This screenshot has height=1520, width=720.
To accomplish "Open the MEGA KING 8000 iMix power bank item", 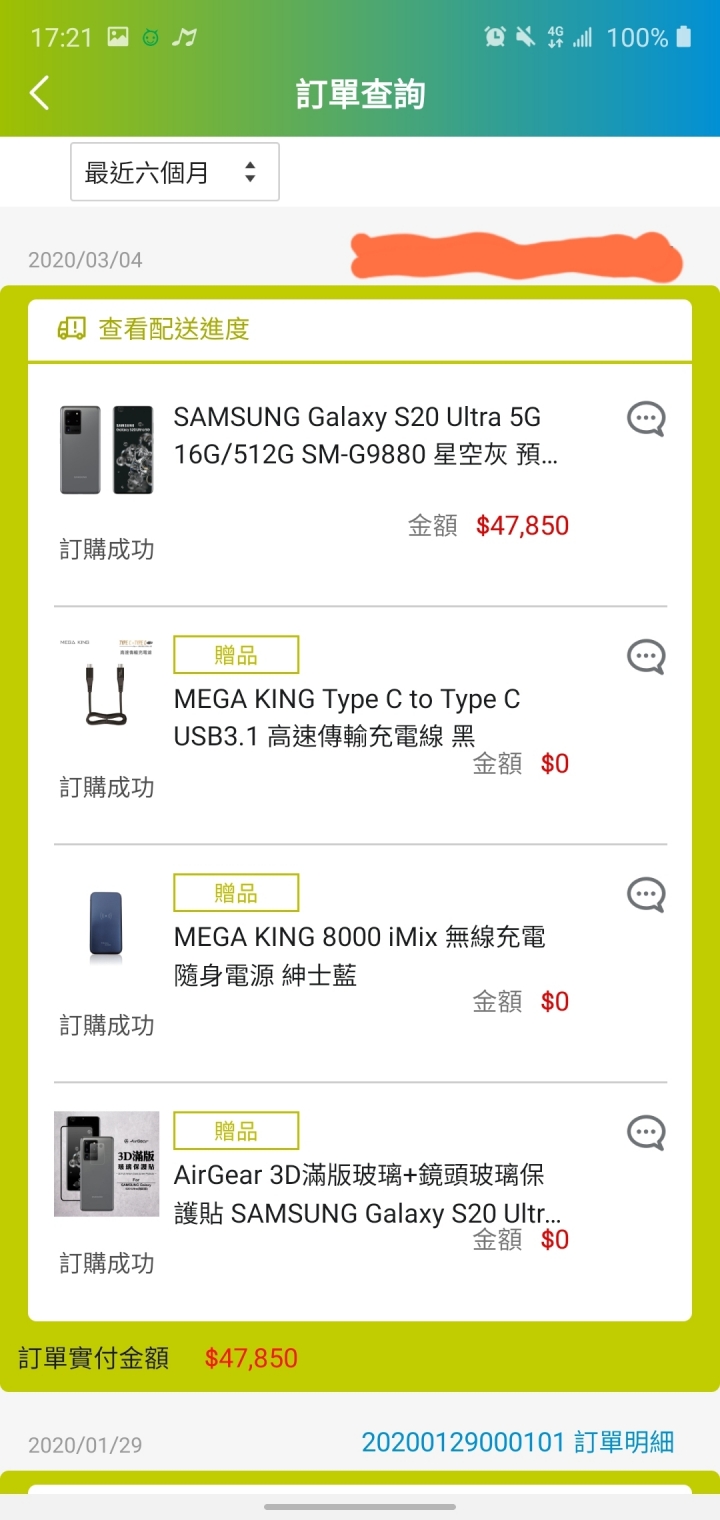I will coord(360,956).
